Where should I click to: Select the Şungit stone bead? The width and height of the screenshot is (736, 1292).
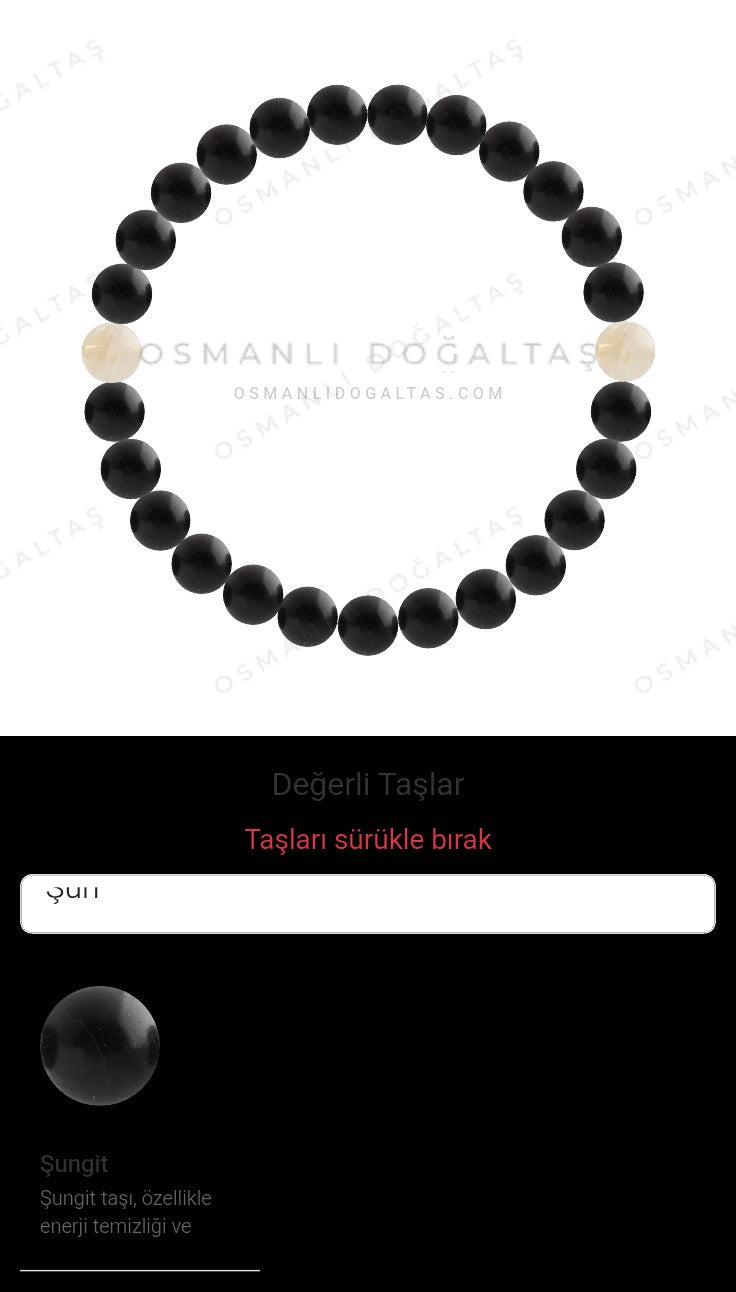coord(100,1046)
